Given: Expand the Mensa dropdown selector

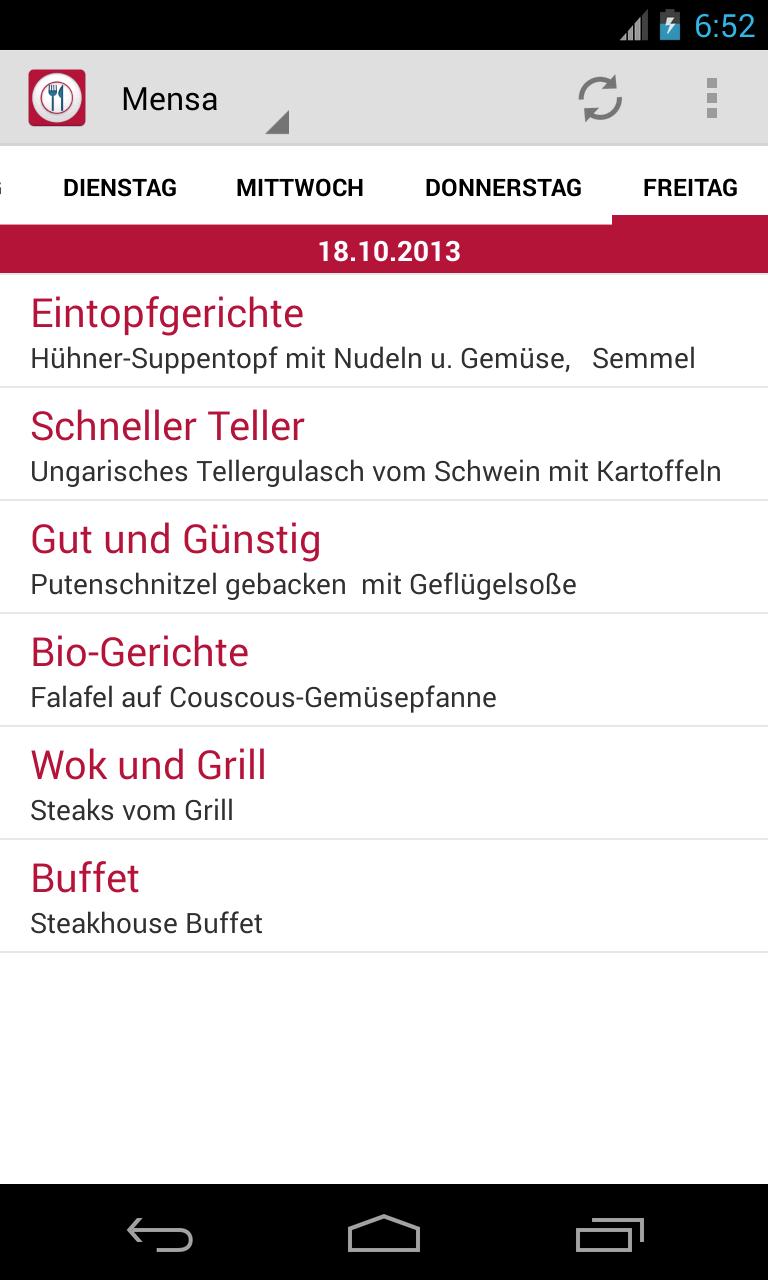Looking at the screenshot, I should (x=200, y=100).
